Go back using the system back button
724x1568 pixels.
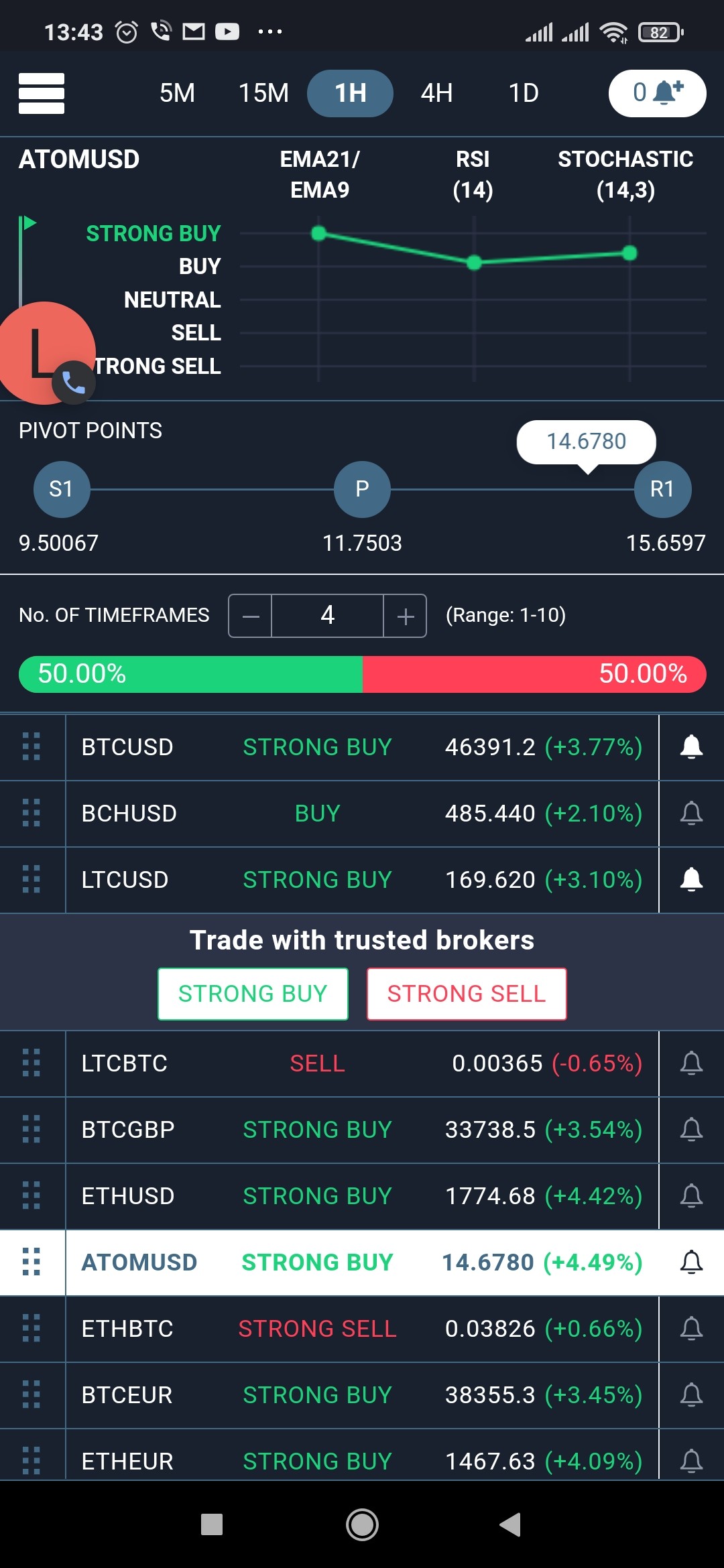coord(511,1524)
